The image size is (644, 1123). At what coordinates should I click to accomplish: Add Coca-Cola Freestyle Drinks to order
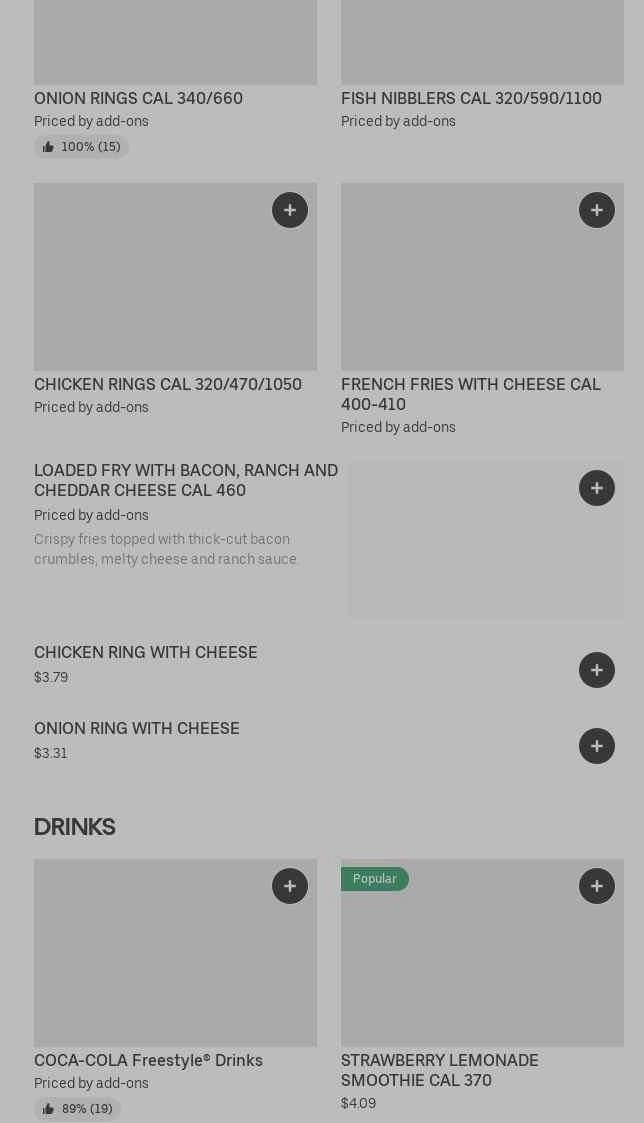[x=290, y=886]
